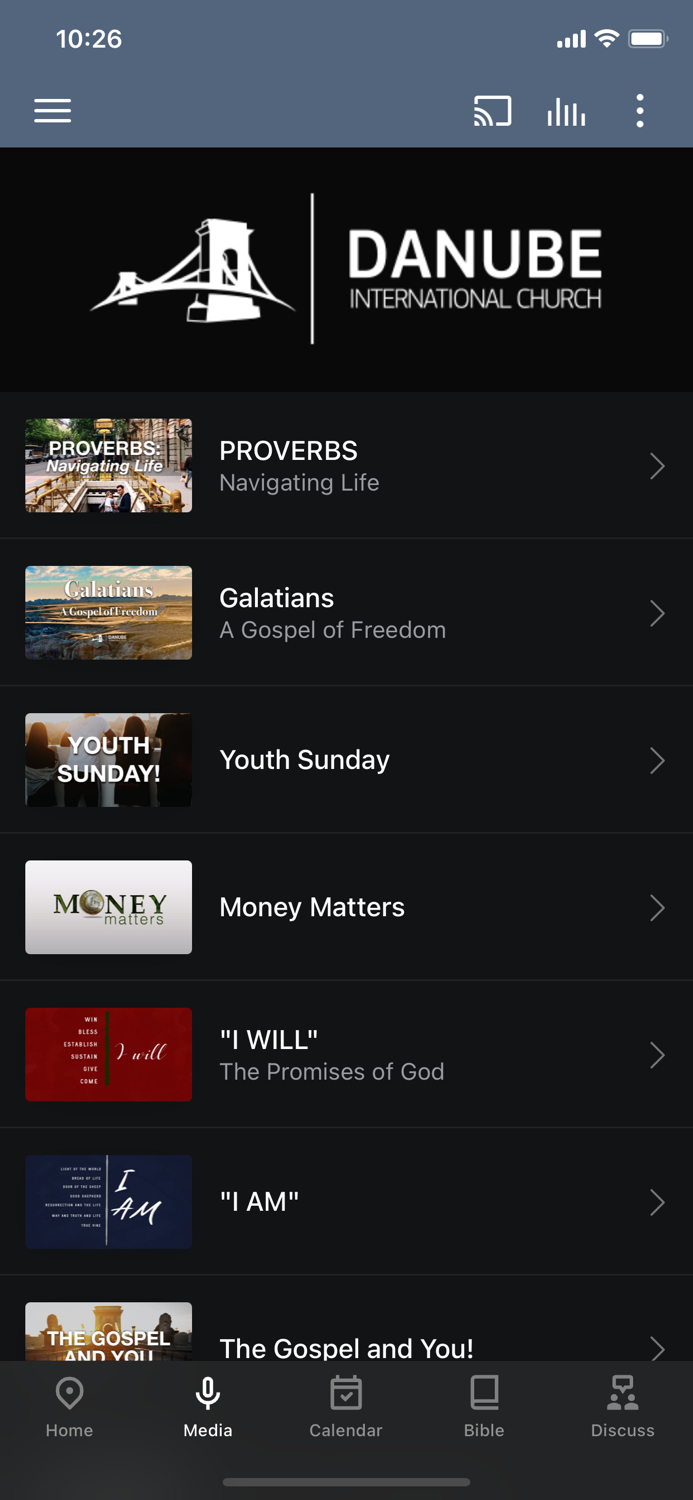View the "I WILL" Promises of God series
The width and height of the screenshot is (693, 1500).
(346, 1055)
